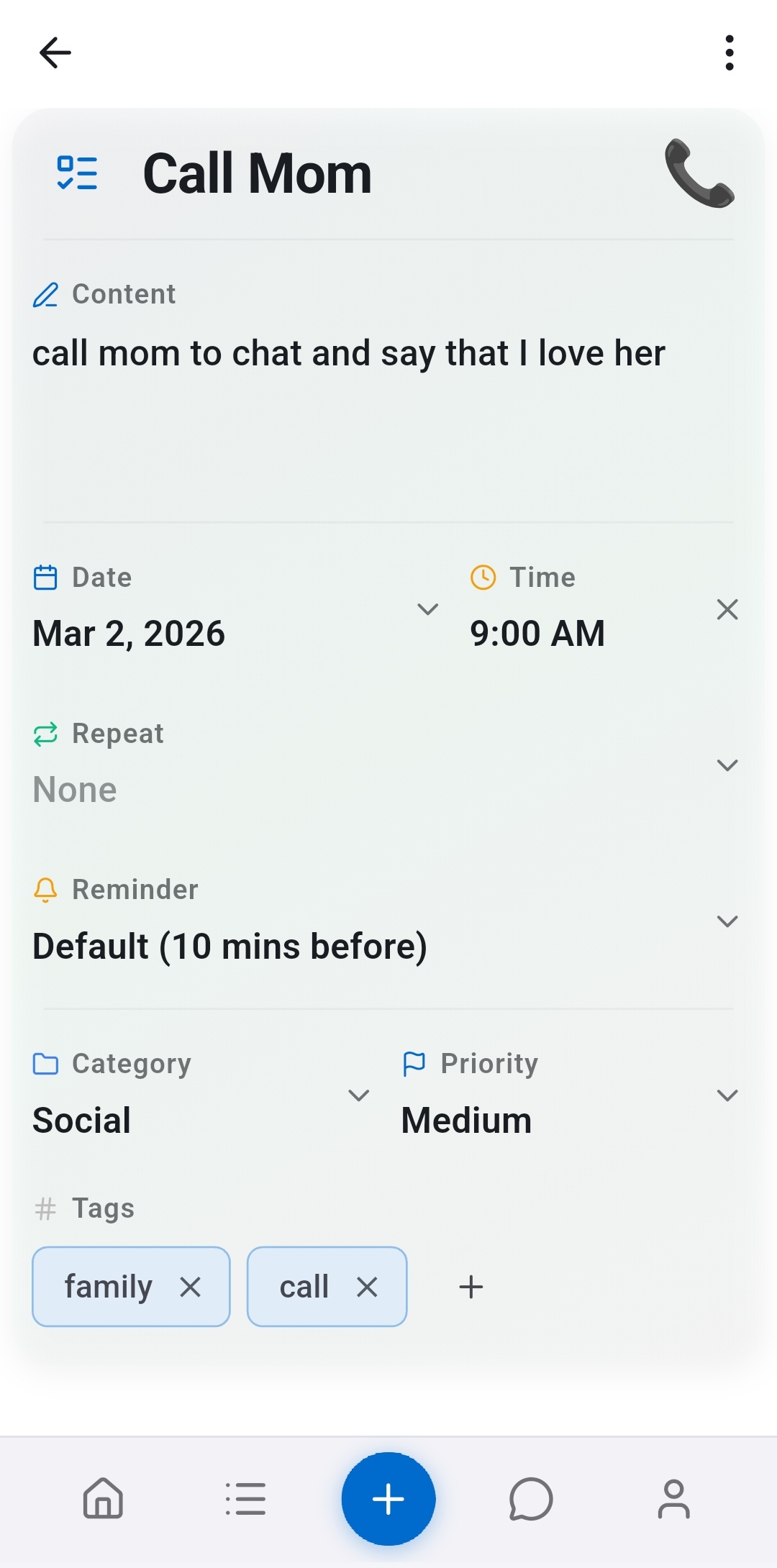Image resolution: width=777 pixels, height=1568 pixels.
Task: Click the pencil icon next to Content
Action: click(45, 295)
